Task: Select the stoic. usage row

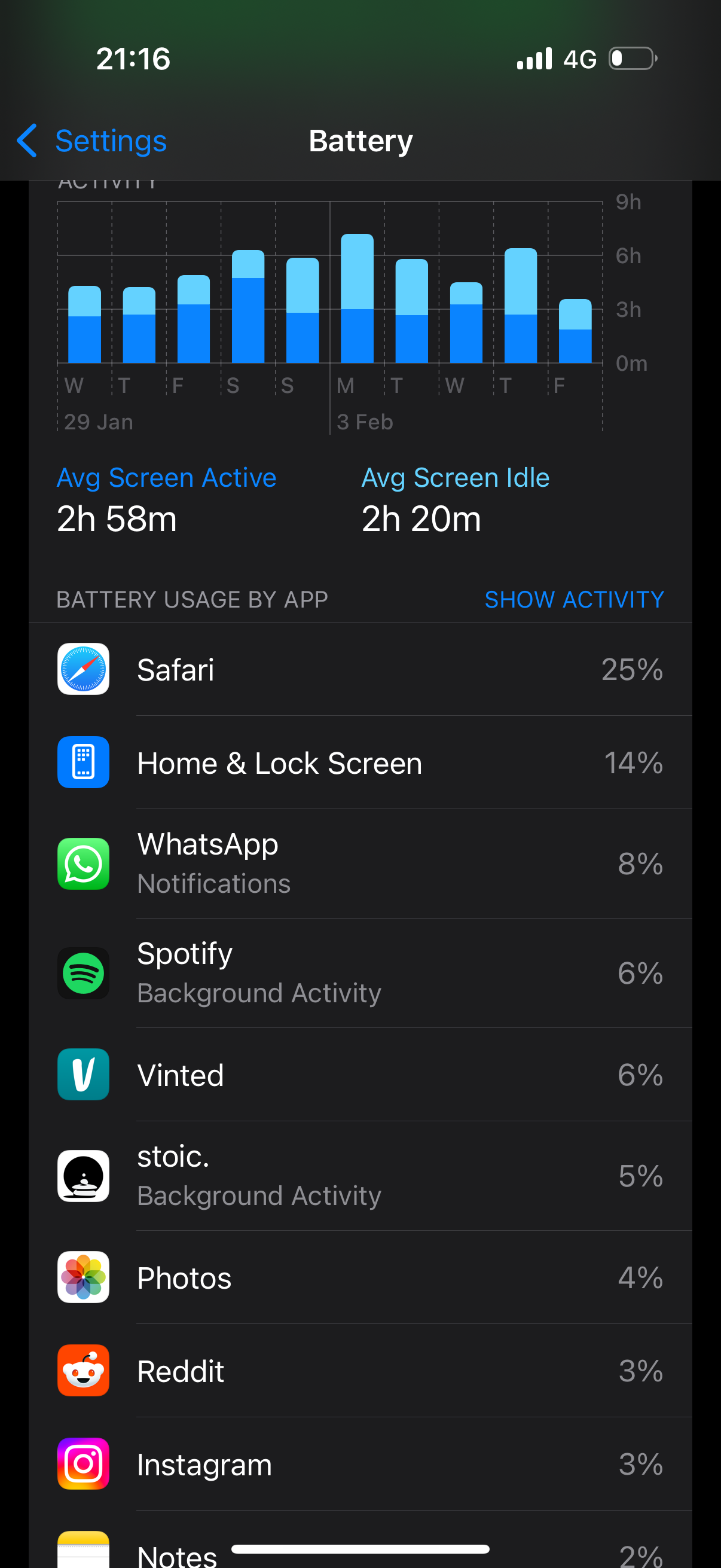Action: 360,1175
